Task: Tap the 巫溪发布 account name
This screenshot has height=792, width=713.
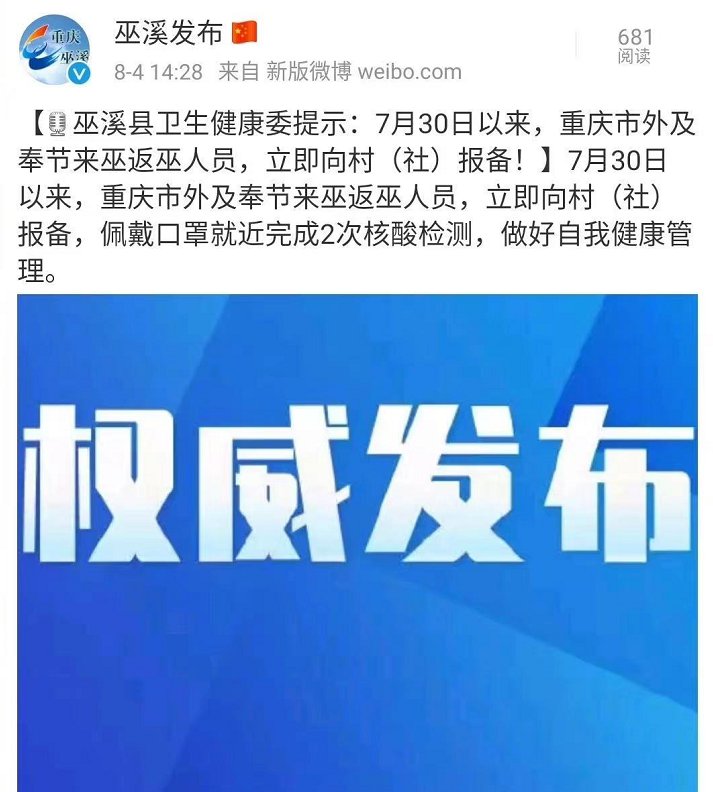Action: tap(168, 32)
